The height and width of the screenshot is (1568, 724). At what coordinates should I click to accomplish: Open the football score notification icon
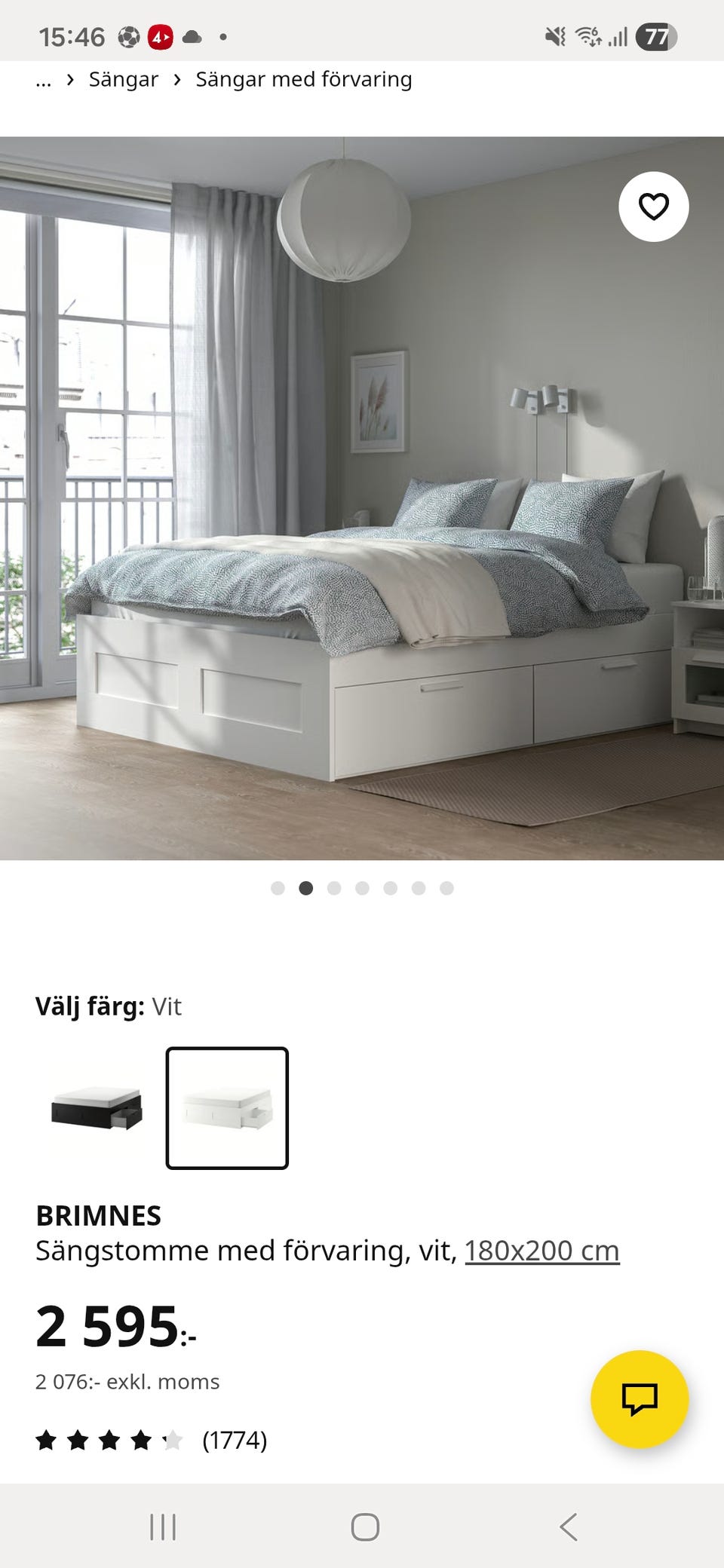click(130, 35)
